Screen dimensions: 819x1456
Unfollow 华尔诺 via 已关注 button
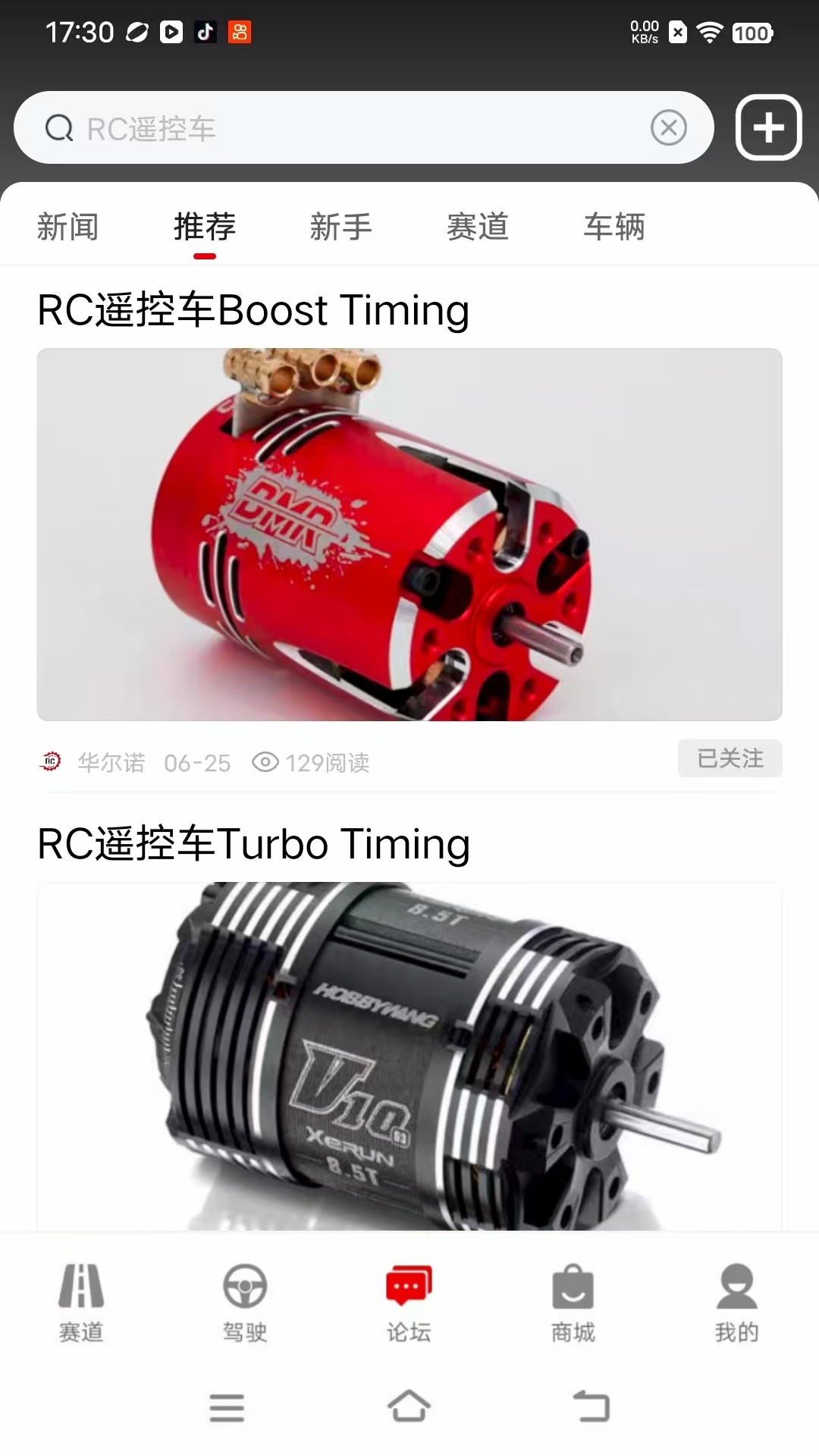pos(730,758)
